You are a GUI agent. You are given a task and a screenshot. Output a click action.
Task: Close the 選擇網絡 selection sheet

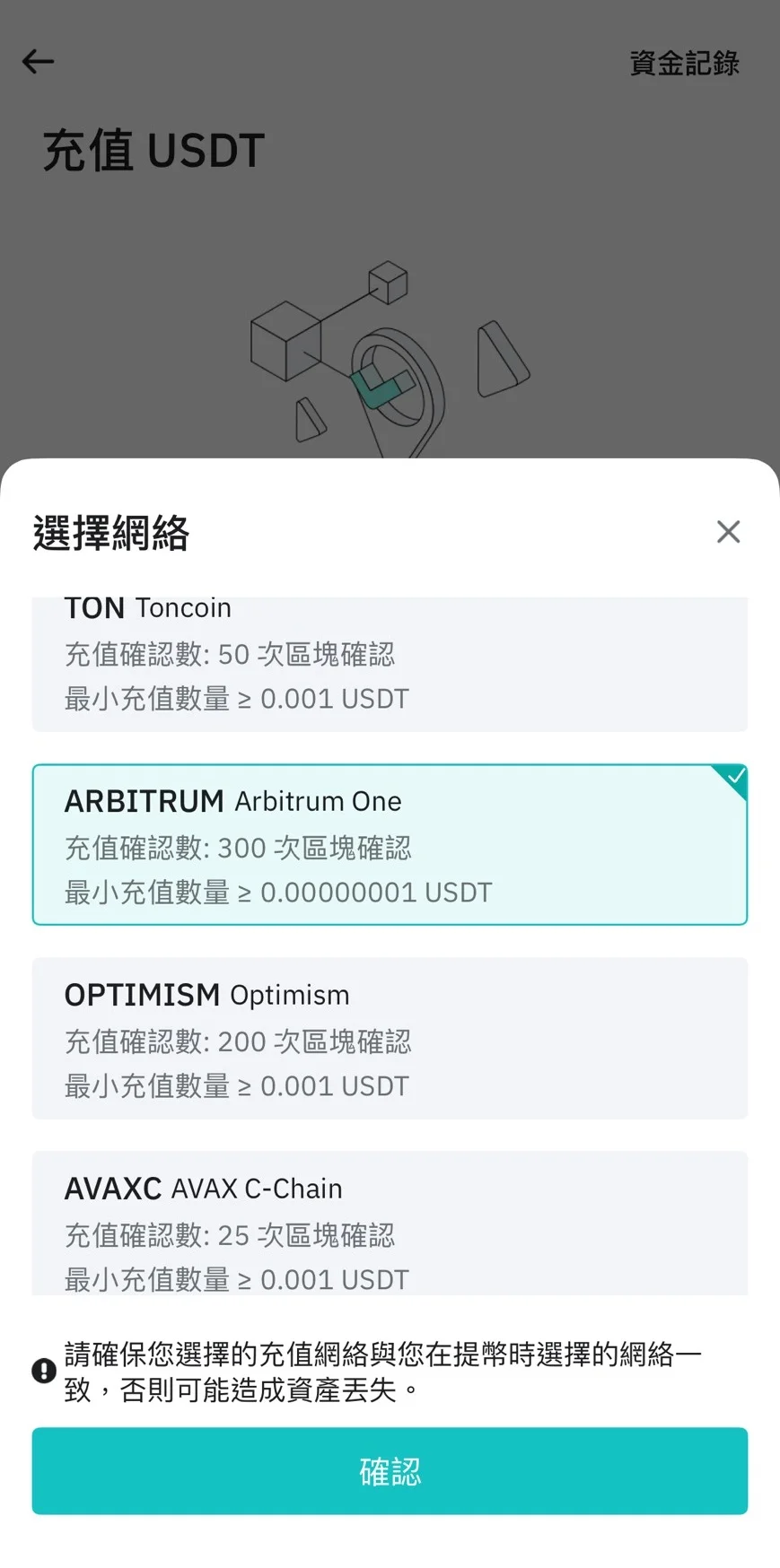tap(728, 532)
